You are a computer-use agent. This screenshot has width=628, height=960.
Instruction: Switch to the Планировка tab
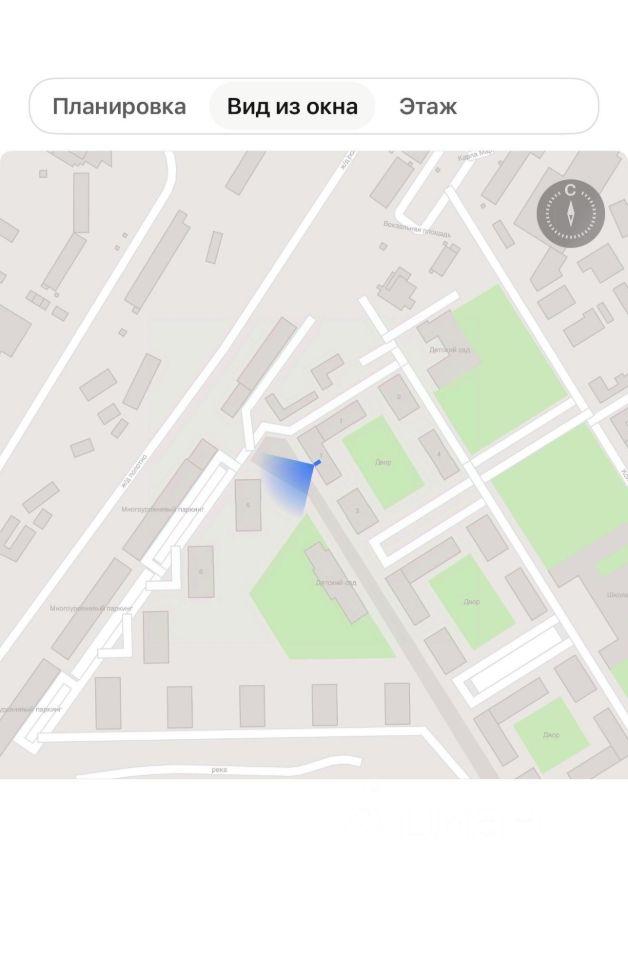point(119,106)
